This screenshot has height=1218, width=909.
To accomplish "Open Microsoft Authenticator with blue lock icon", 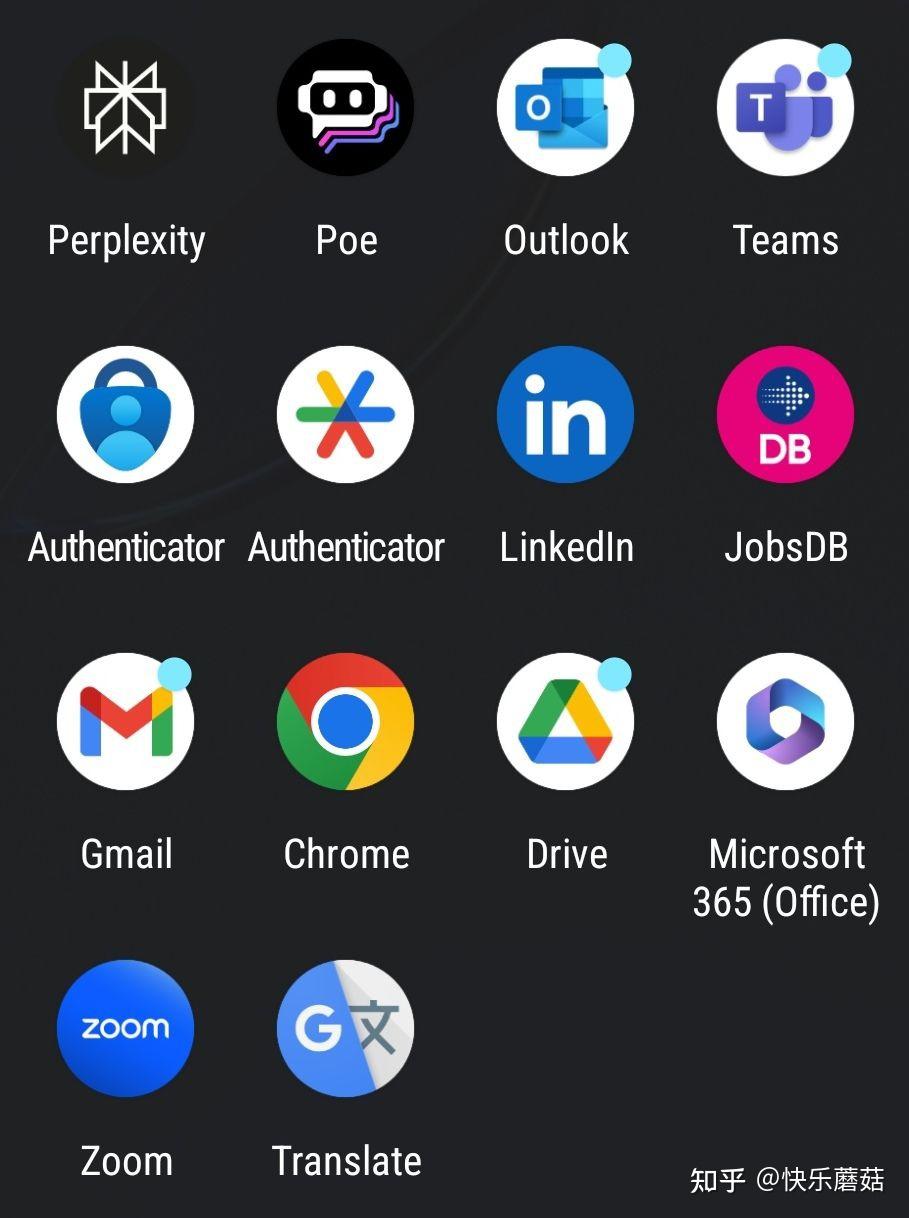I will [x=125, y=415].
